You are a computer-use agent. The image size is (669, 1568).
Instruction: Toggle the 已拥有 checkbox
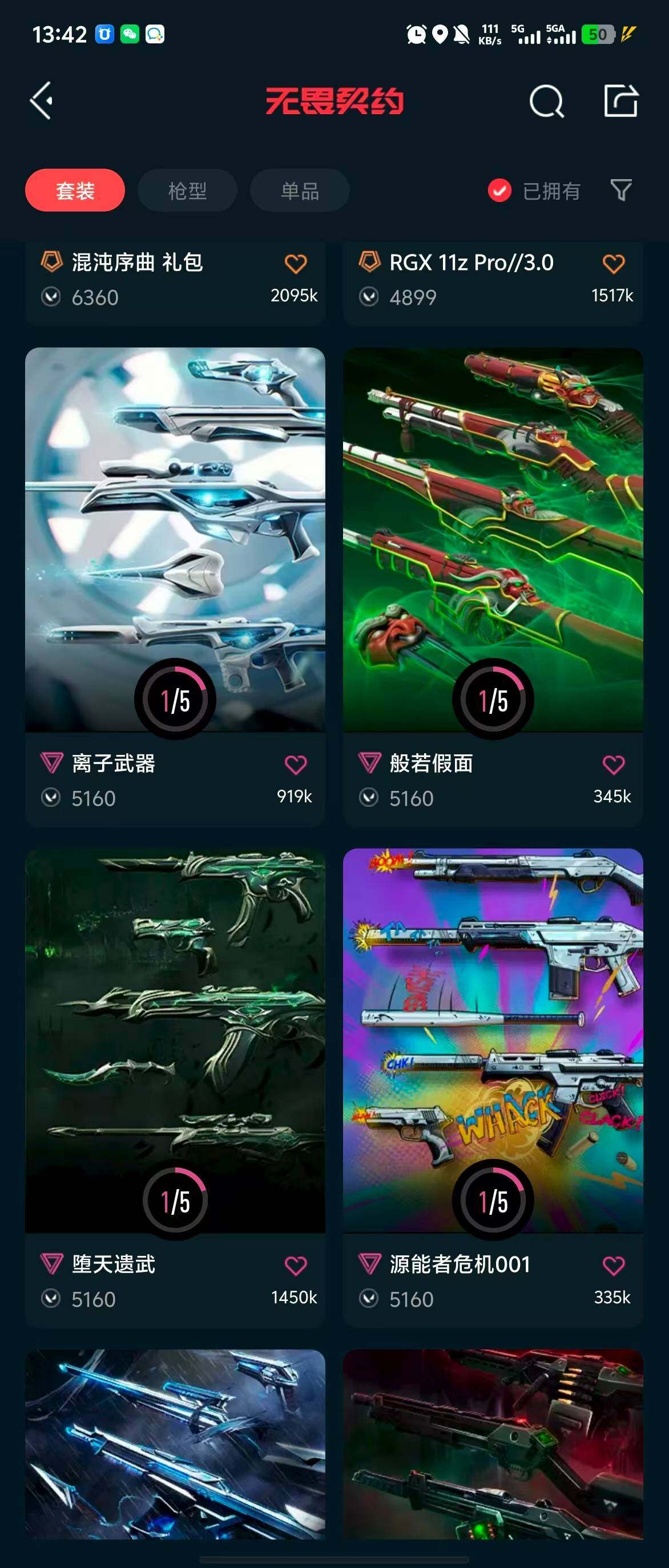499,191
